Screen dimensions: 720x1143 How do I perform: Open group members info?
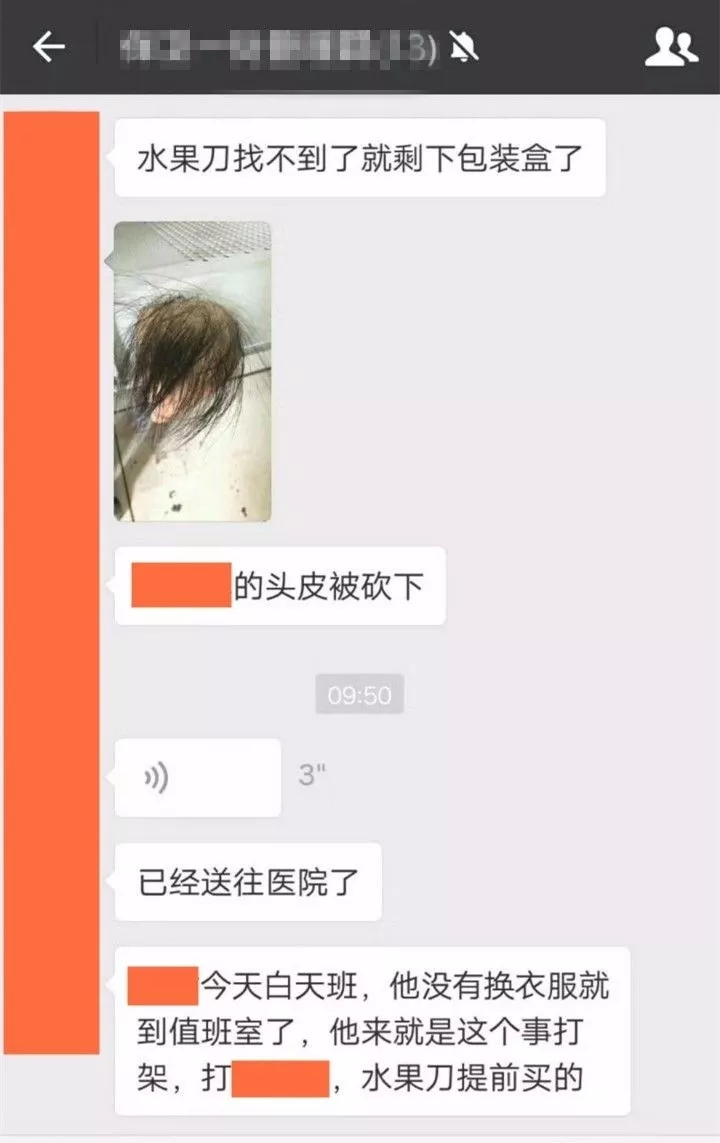[670, 47]
